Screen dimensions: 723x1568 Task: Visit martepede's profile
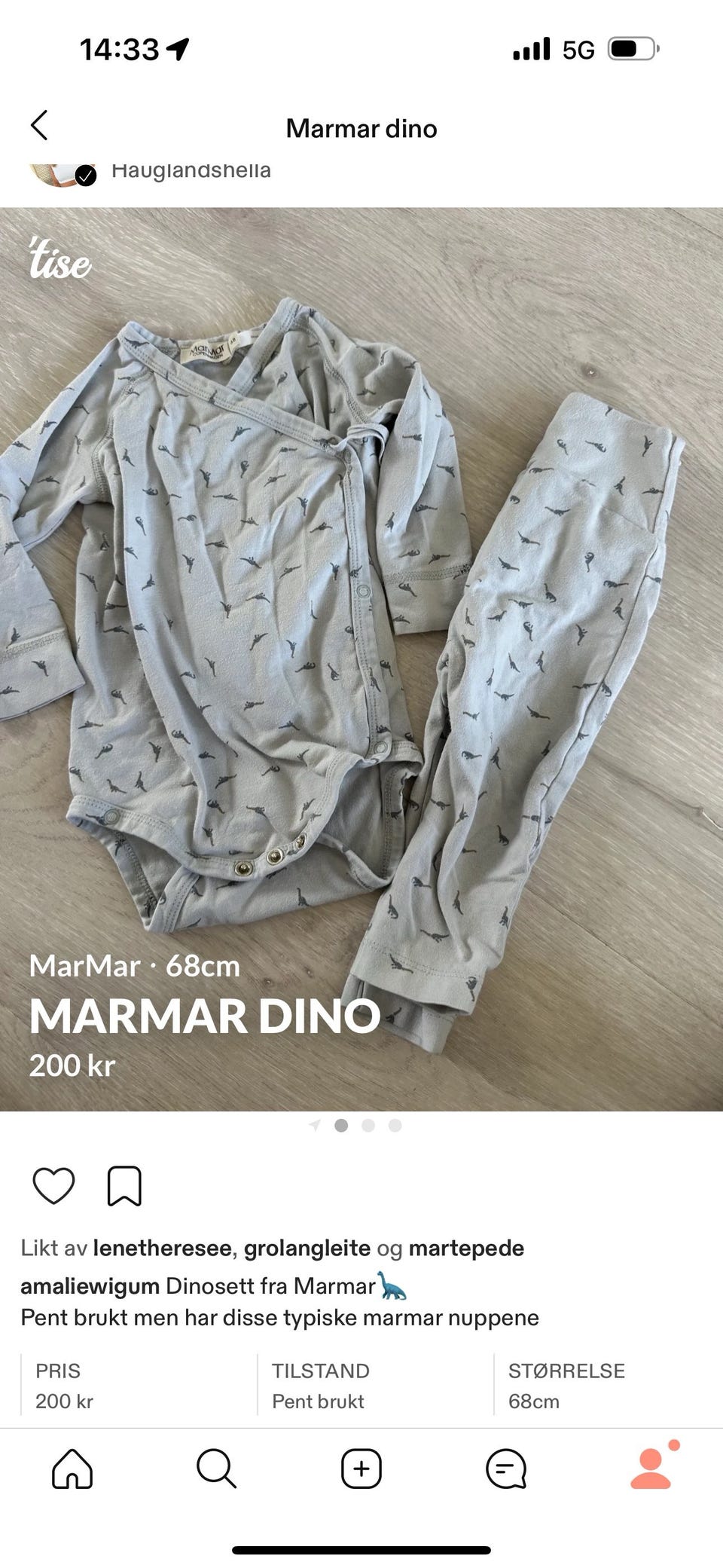(x=466, y=1249)
